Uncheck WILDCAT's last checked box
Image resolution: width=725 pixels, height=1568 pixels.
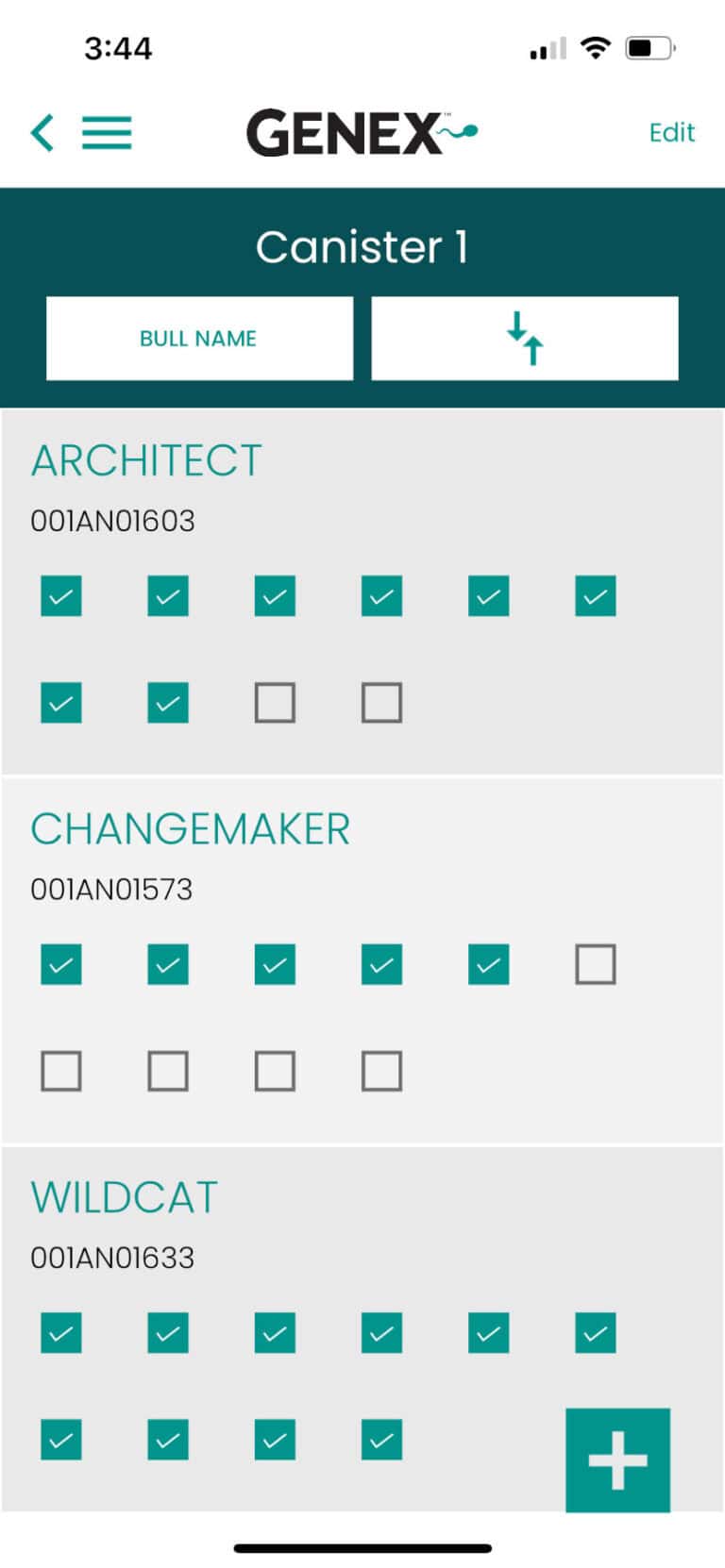tap(381, 1441)
